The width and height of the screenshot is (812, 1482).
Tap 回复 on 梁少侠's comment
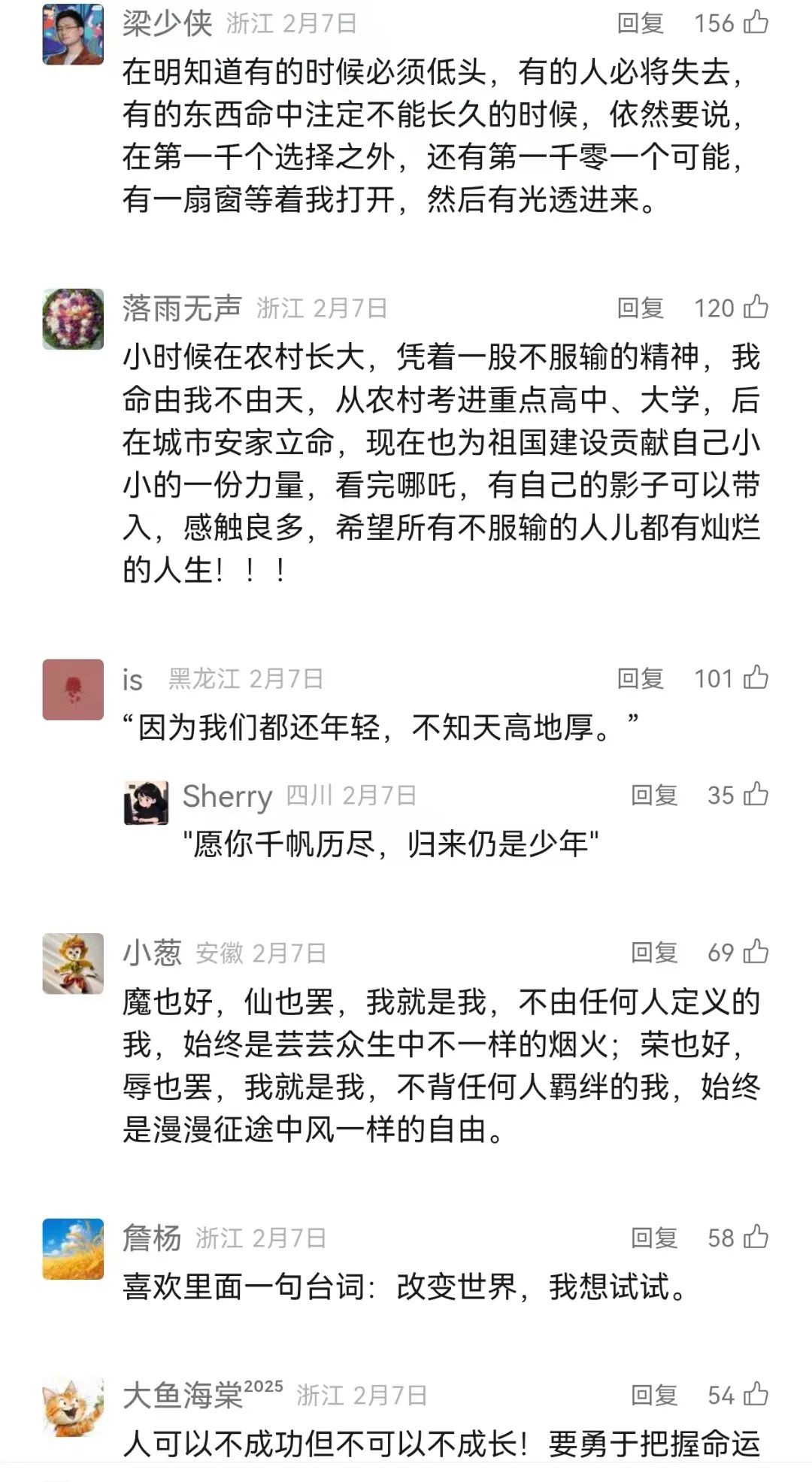tap(641, 22)
